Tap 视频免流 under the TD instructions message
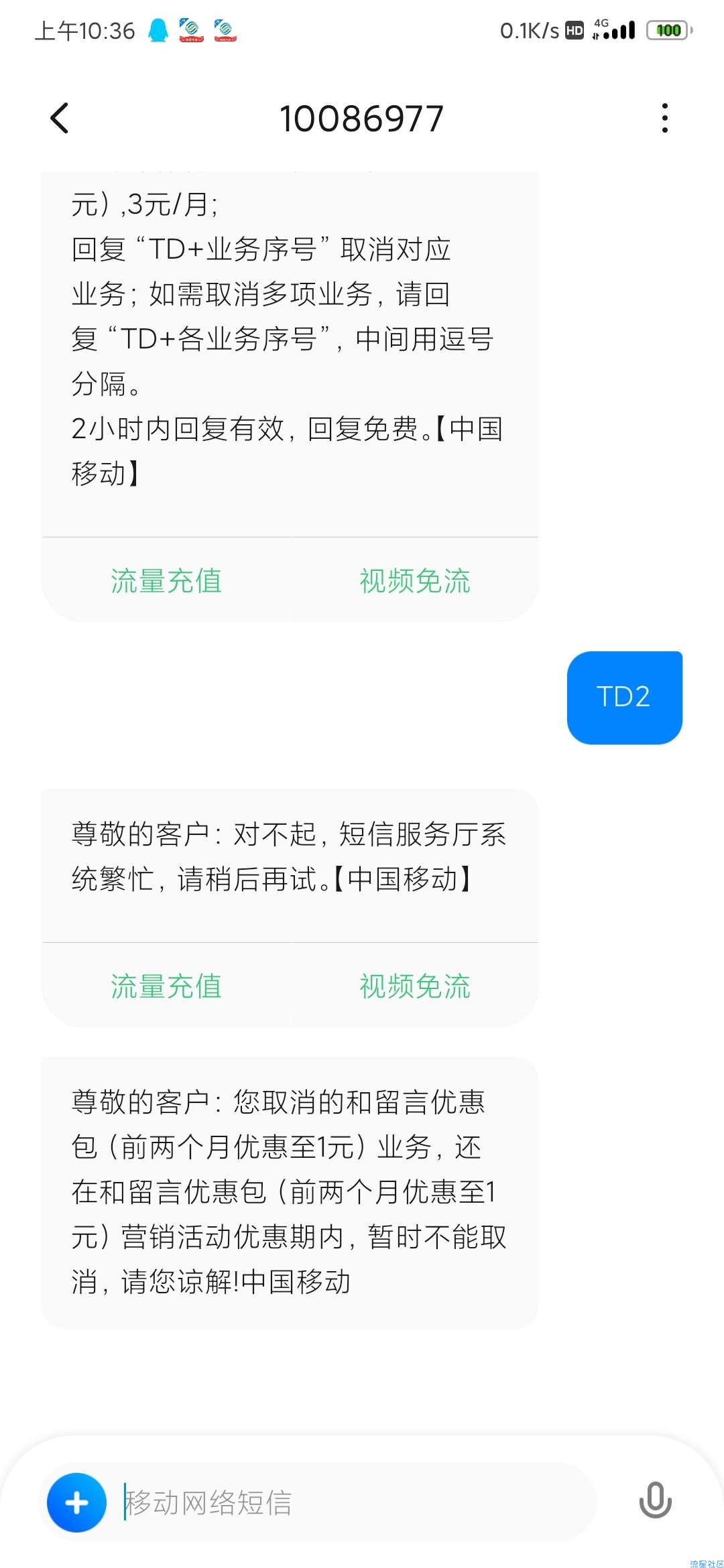Screen dimensions: 724x1568 tap(415, 580)
